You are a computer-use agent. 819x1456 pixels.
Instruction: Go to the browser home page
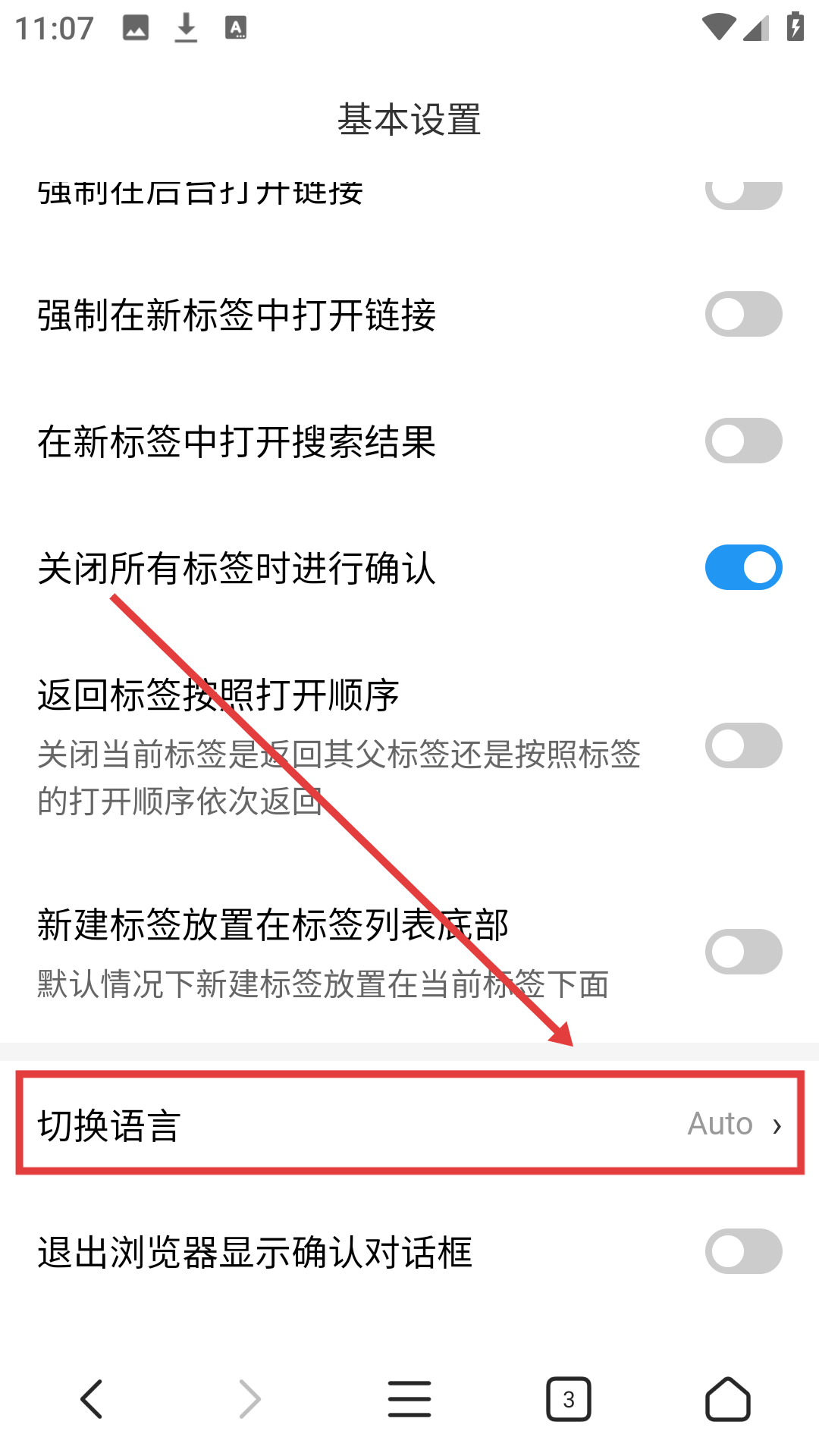727,1399
